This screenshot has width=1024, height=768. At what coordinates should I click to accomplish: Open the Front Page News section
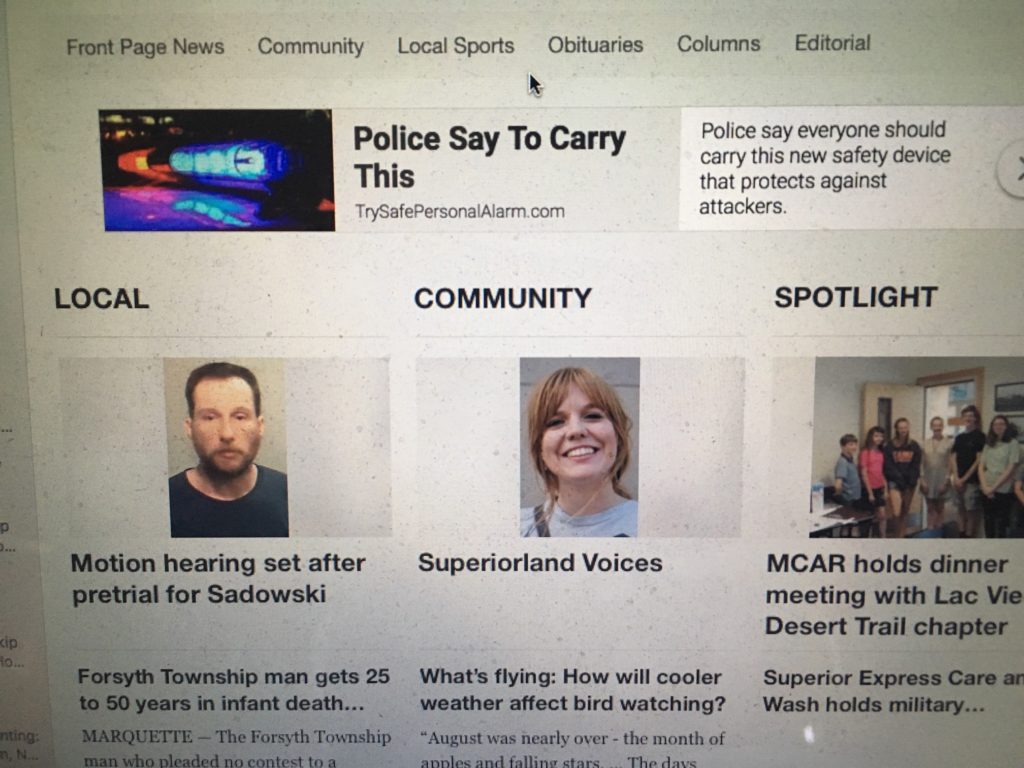pyautogui.click(x=145, y=47)
